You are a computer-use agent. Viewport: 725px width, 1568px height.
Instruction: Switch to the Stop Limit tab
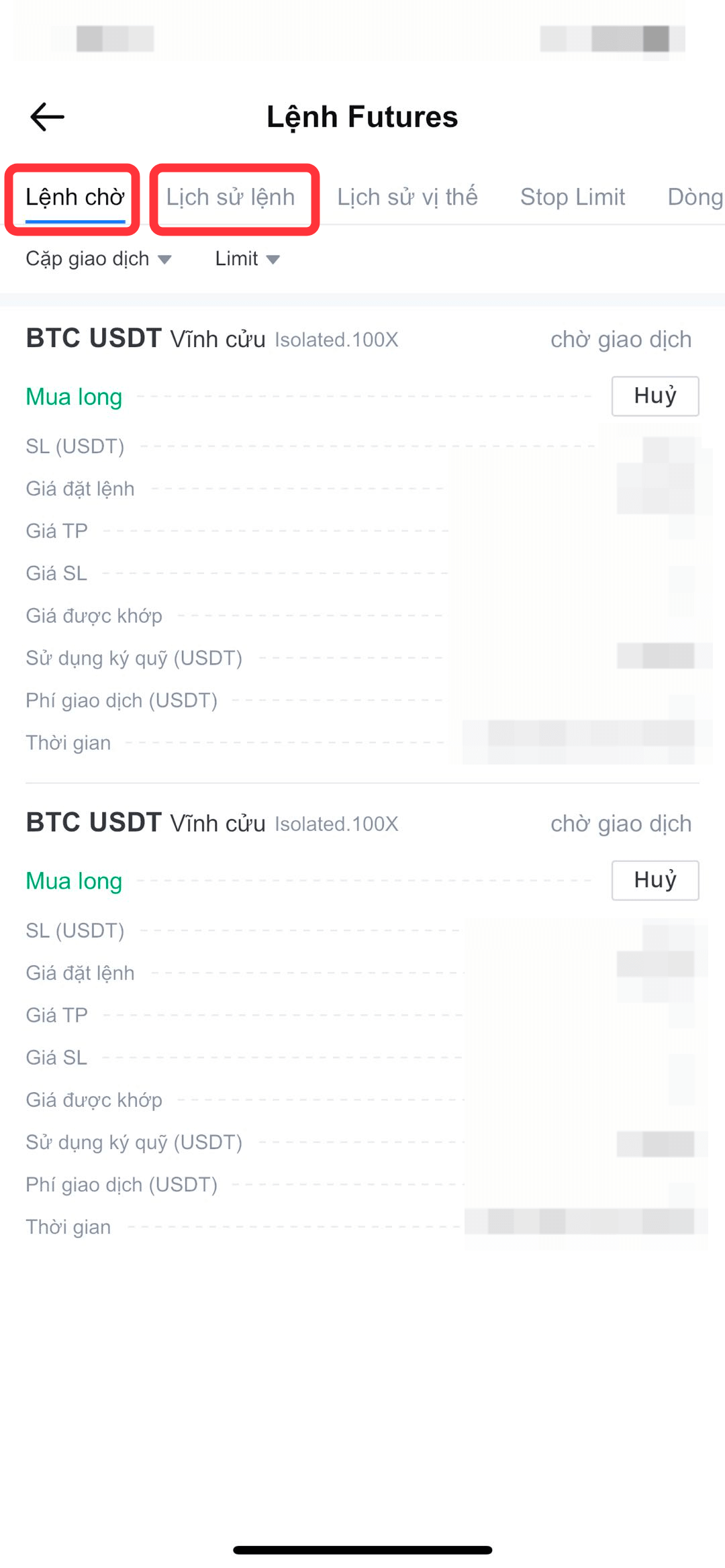click(573, 197)
